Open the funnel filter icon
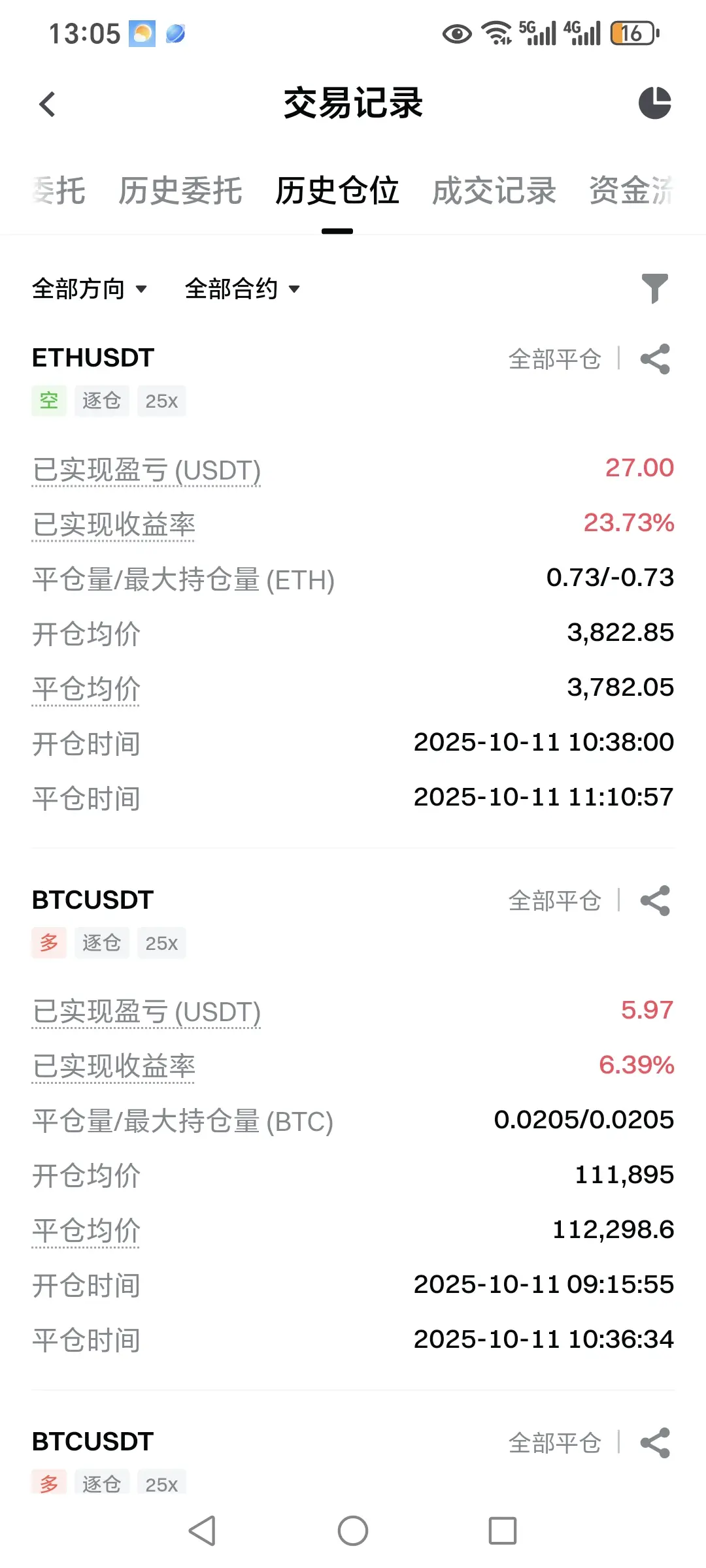Viewport: 706px width, 1568px height. tap(654, 288)
